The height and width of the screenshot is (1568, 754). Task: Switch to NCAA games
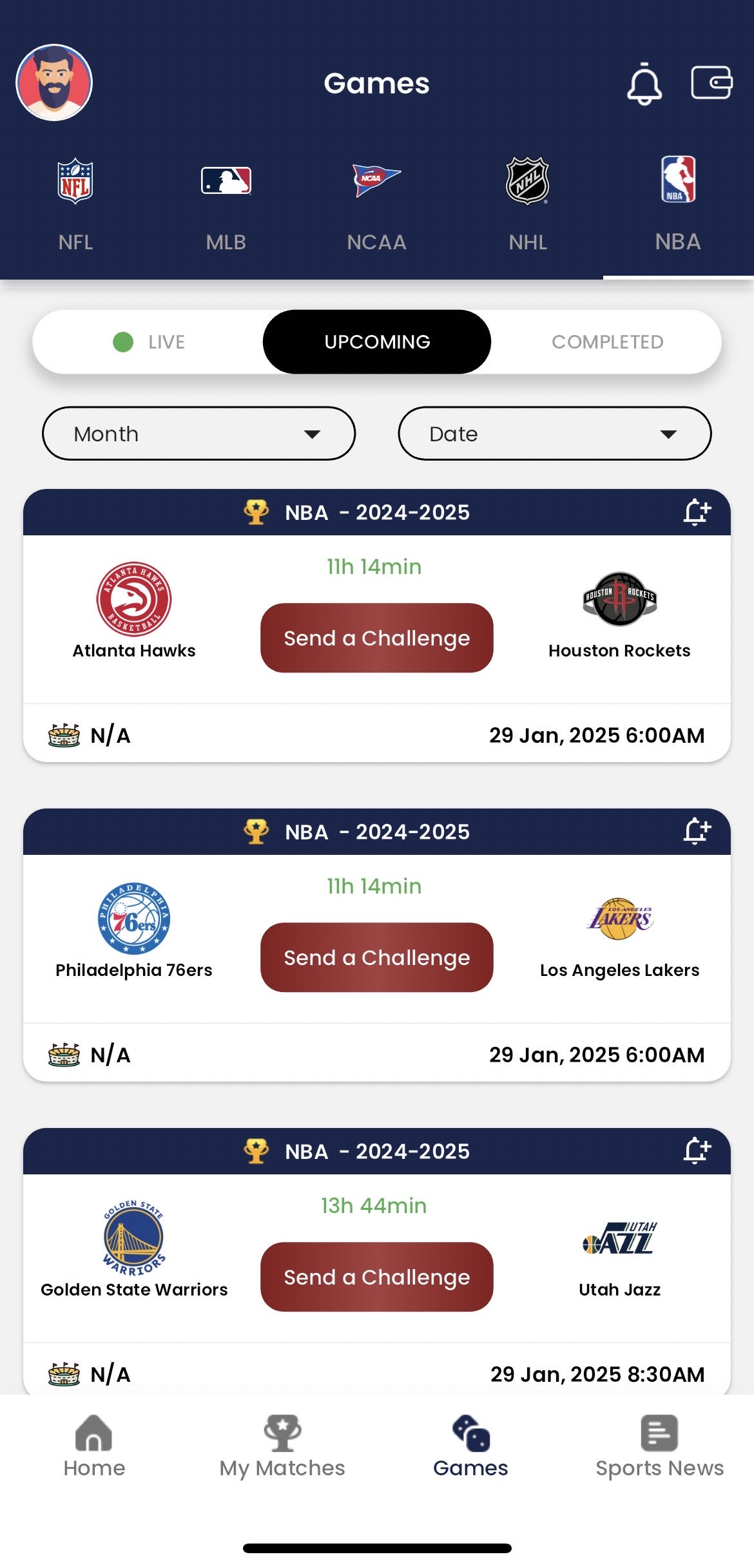click(x=377, y=206)
